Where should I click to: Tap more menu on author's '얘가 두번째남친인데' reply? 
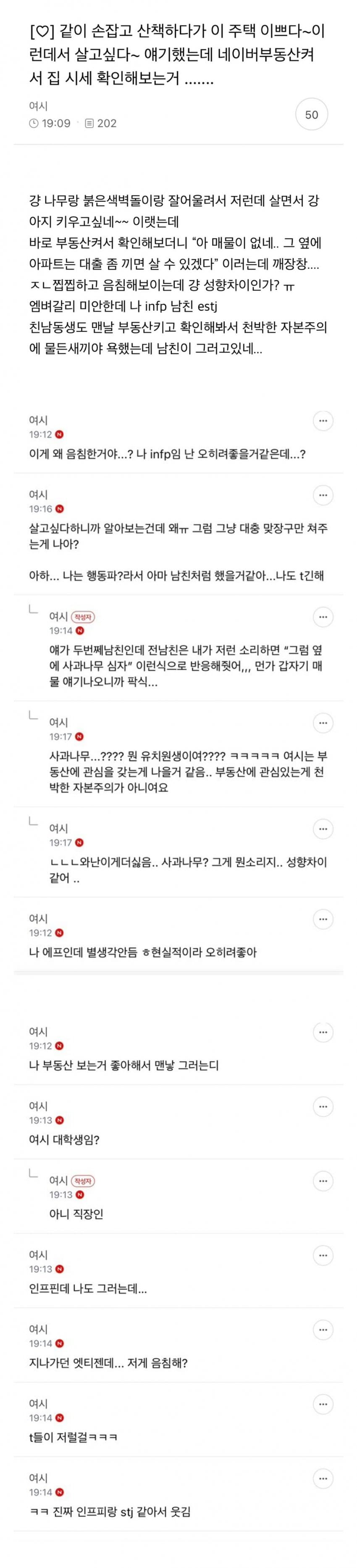tap(323, 617)
